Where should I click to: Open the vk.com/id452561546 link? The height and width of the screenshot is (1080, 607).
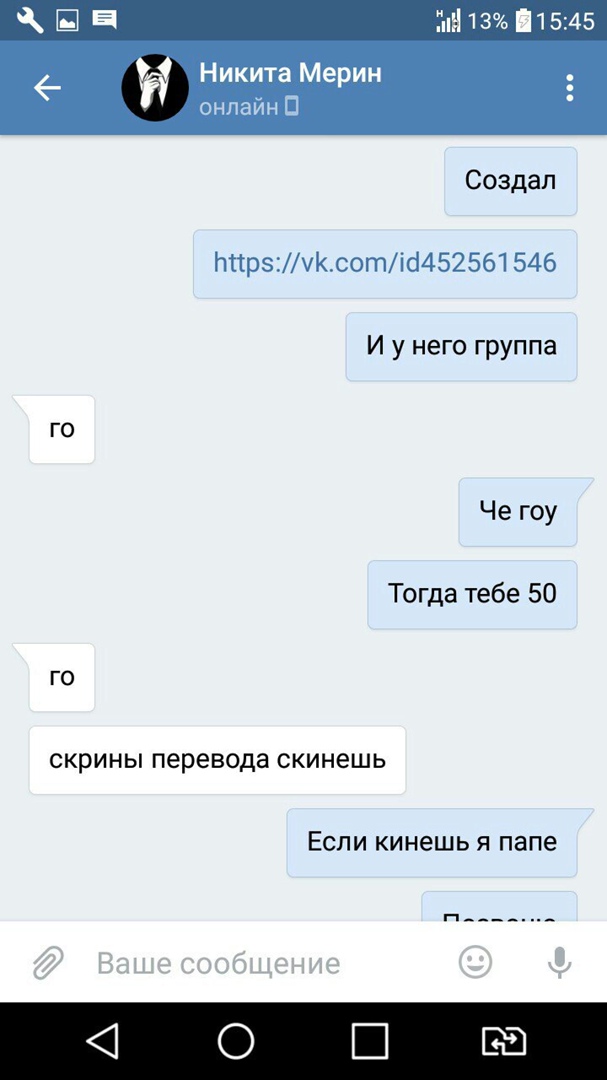click(x=384, y=263)
